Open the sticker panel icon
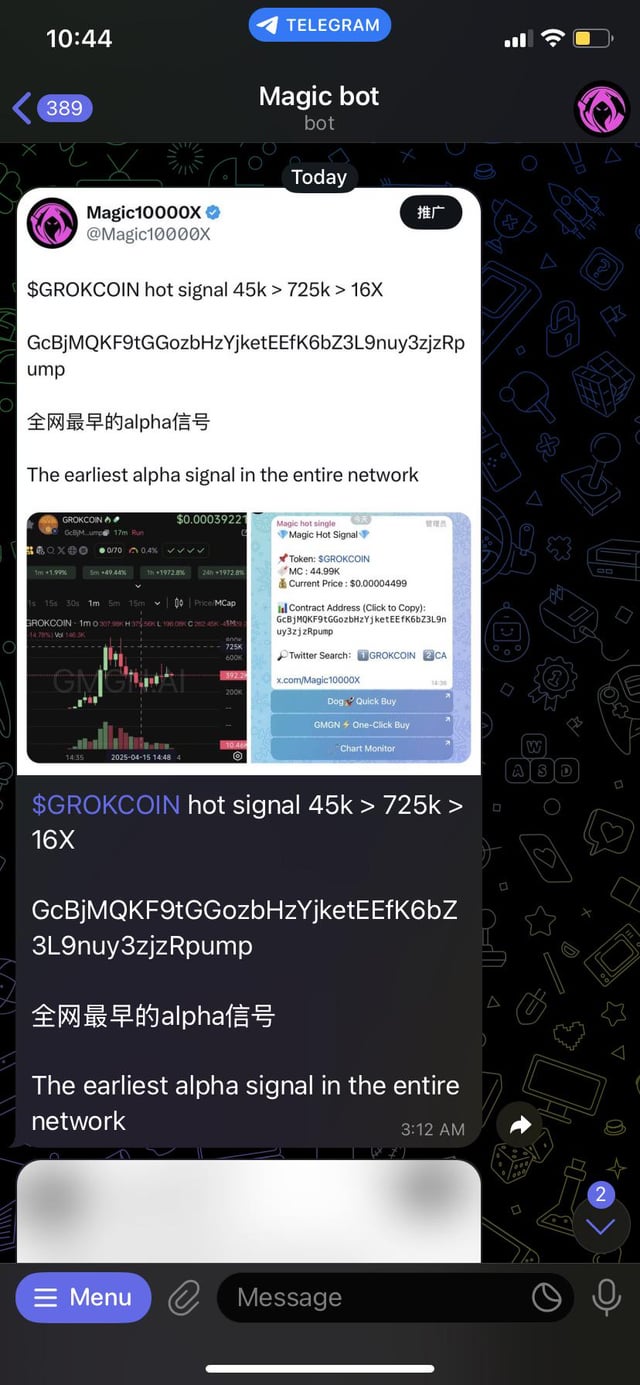 click(x=546, y=1298)
